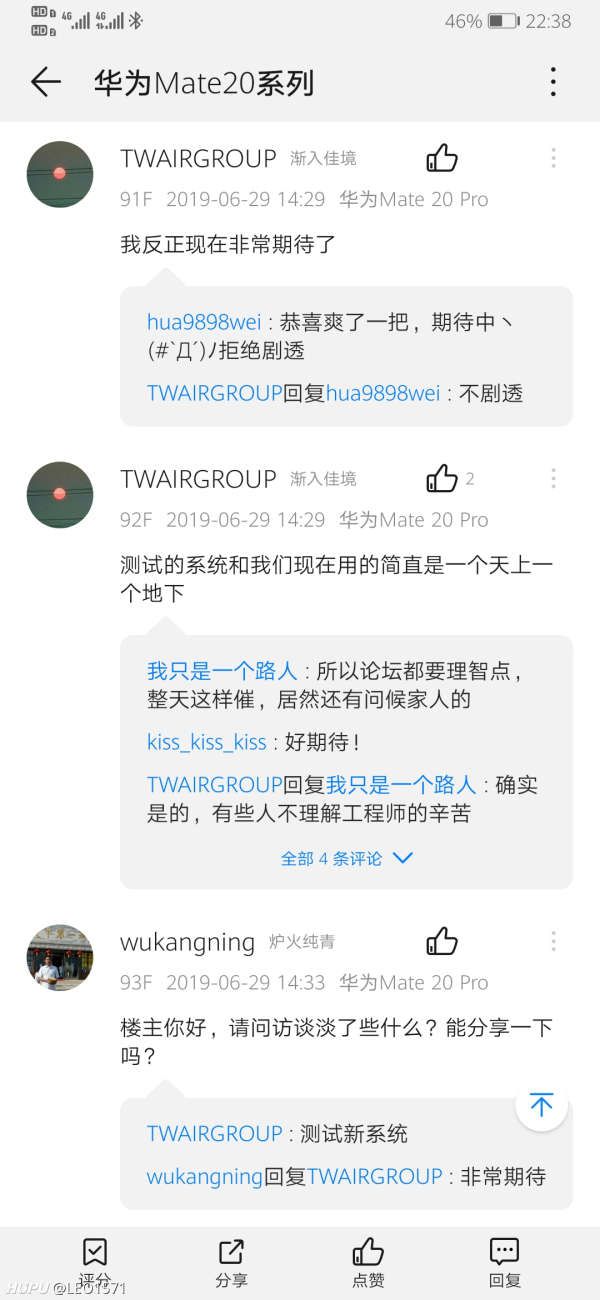Like wukangning's 93F comment

point(442,941)
